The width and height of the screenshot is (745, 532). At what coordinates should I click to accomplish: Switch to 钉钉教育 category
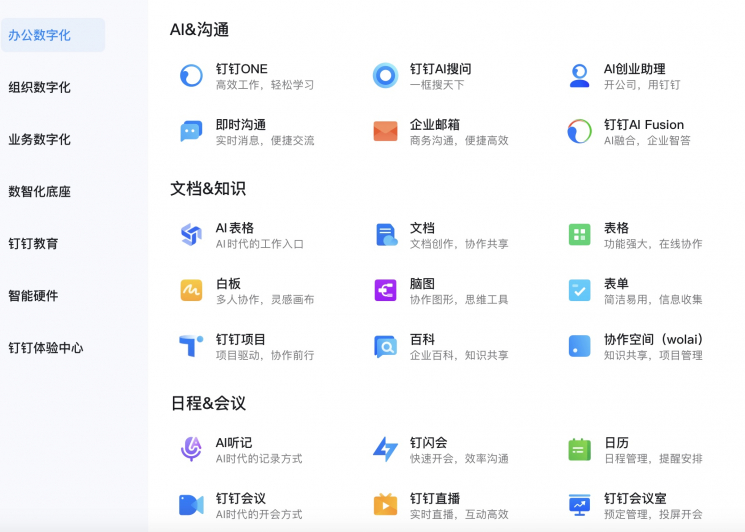pos(34,243)
